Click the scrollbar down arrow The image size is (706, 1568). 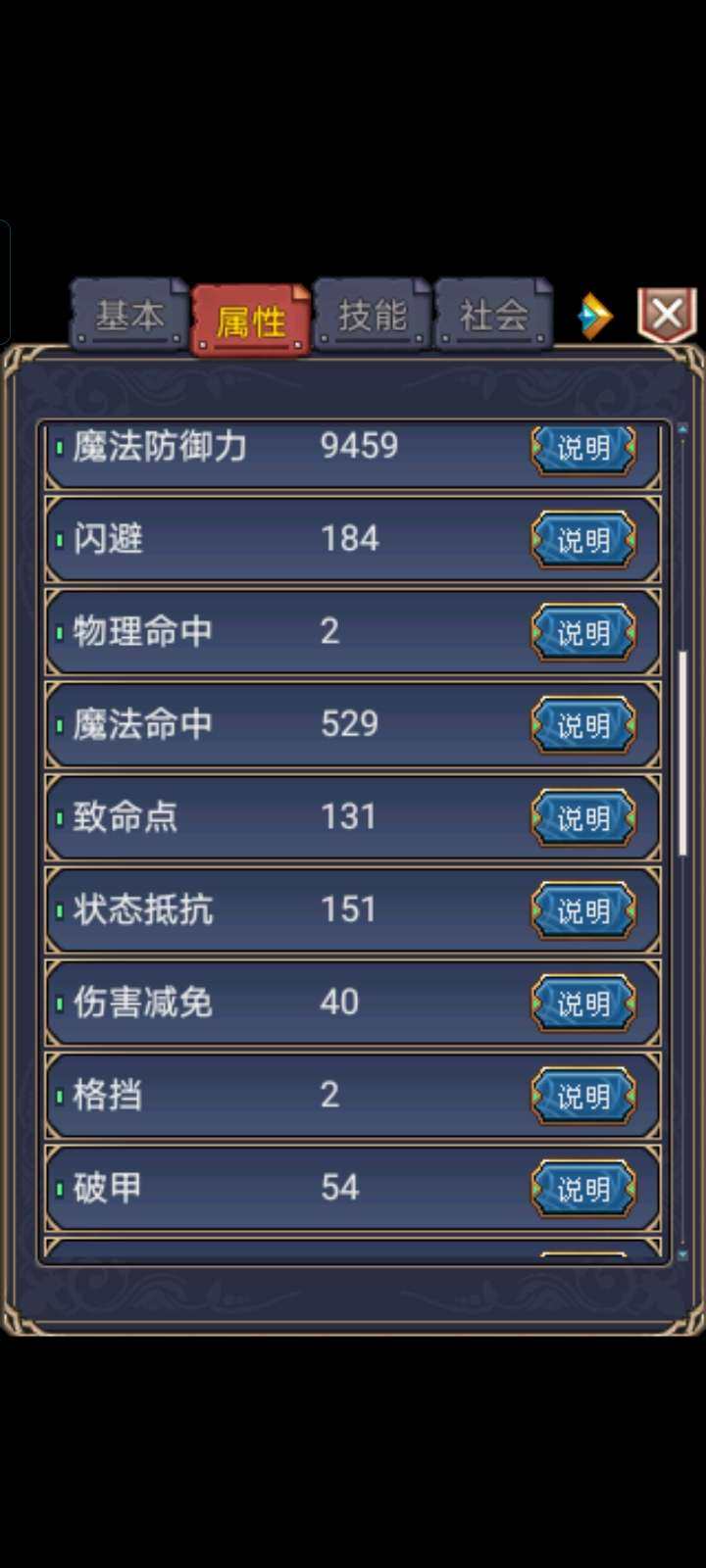pos(683,1251)
